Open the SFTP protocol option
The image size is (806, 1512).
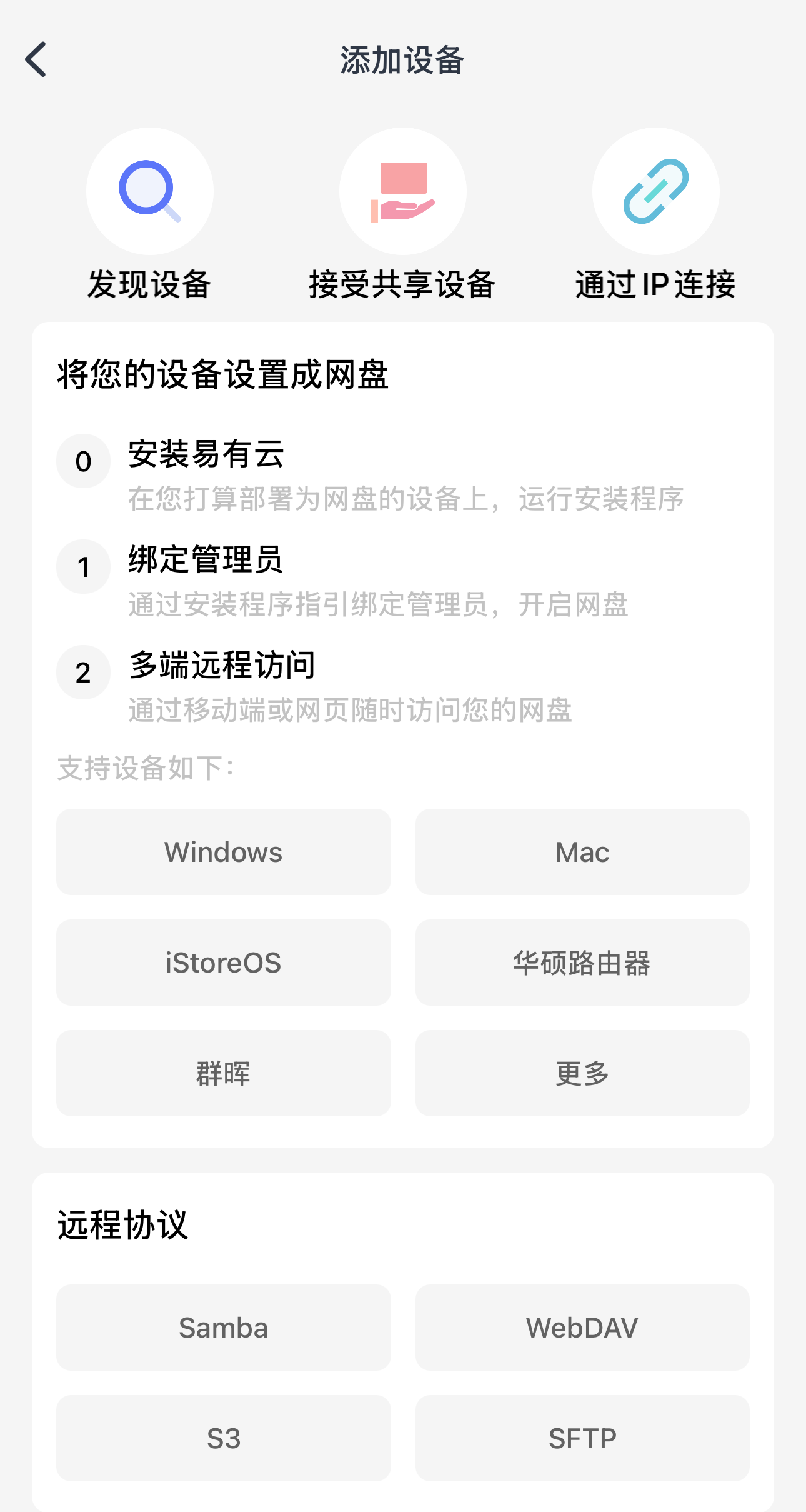tap(582, 1438)
